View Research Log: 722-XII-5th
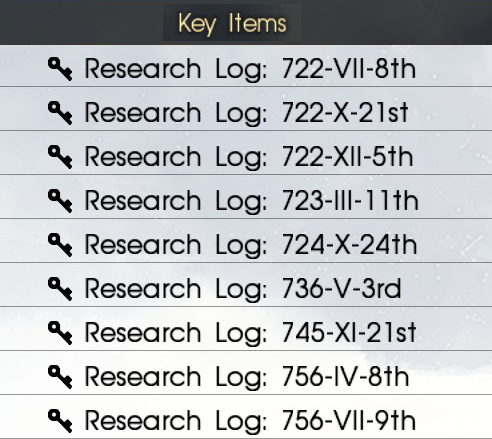Viewport: 492px width, 439px height. (x=246, y=153)
